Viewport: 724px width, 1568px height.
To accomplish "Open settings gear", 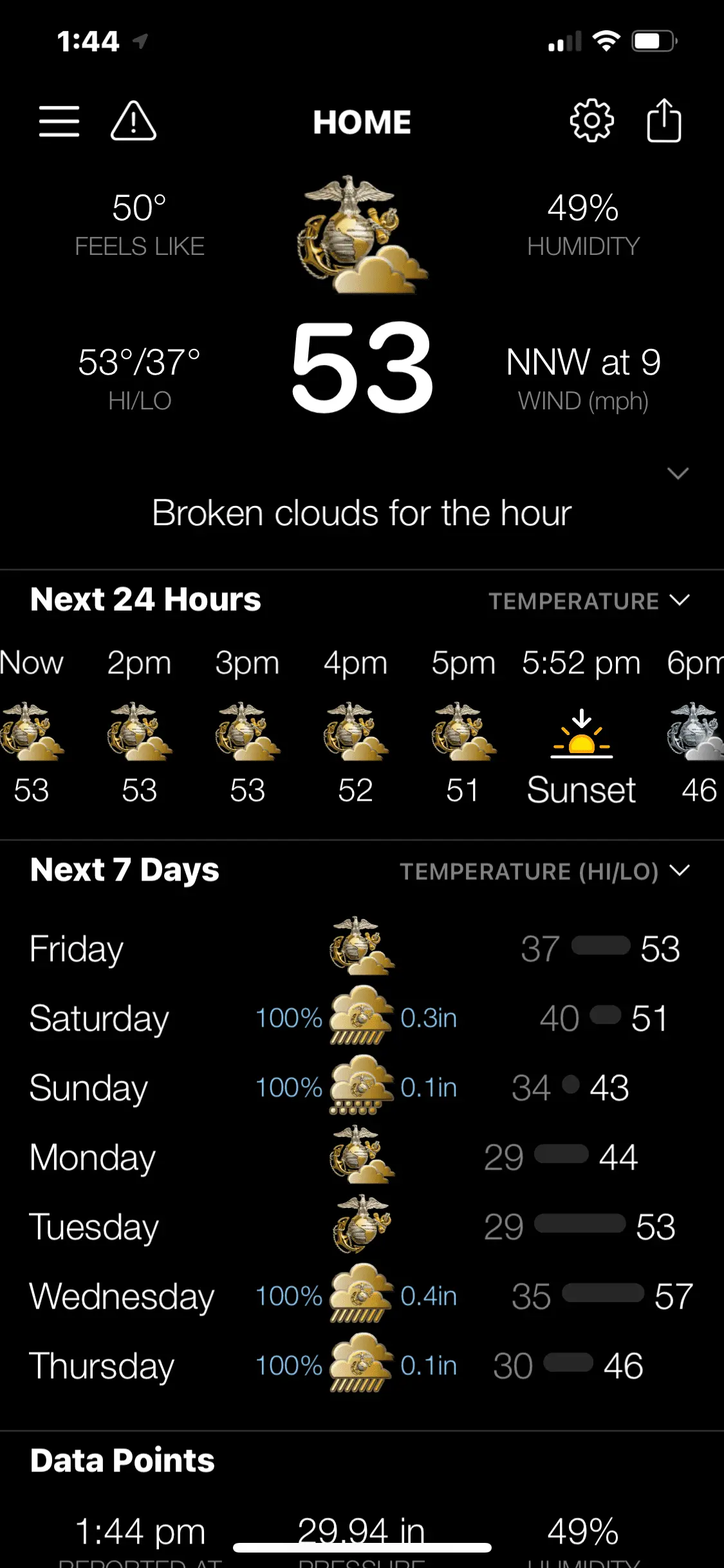I will [591, 121].
